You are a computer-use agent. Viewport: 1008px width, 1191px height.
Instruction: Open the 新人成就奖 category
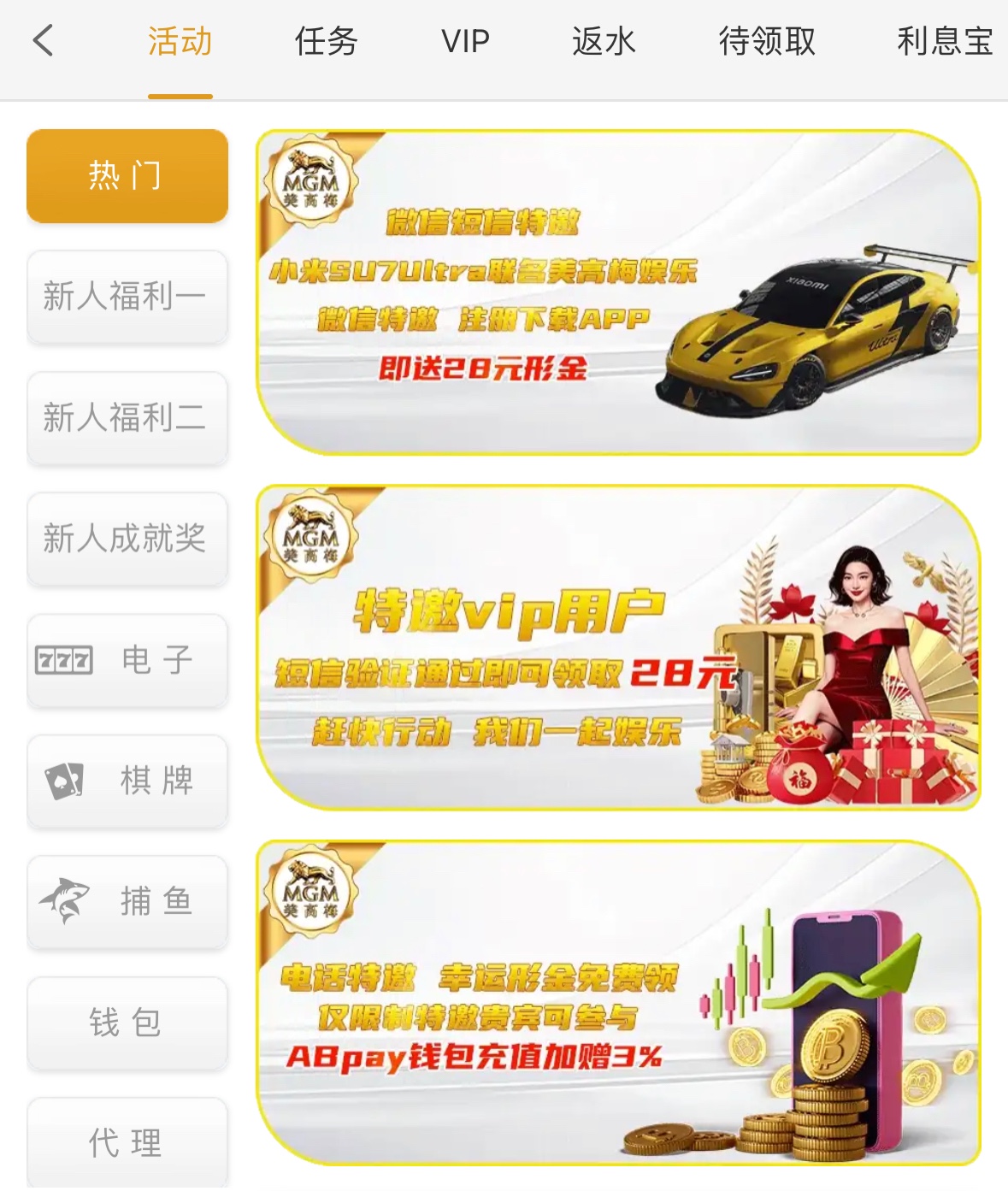tap(127, 539)
